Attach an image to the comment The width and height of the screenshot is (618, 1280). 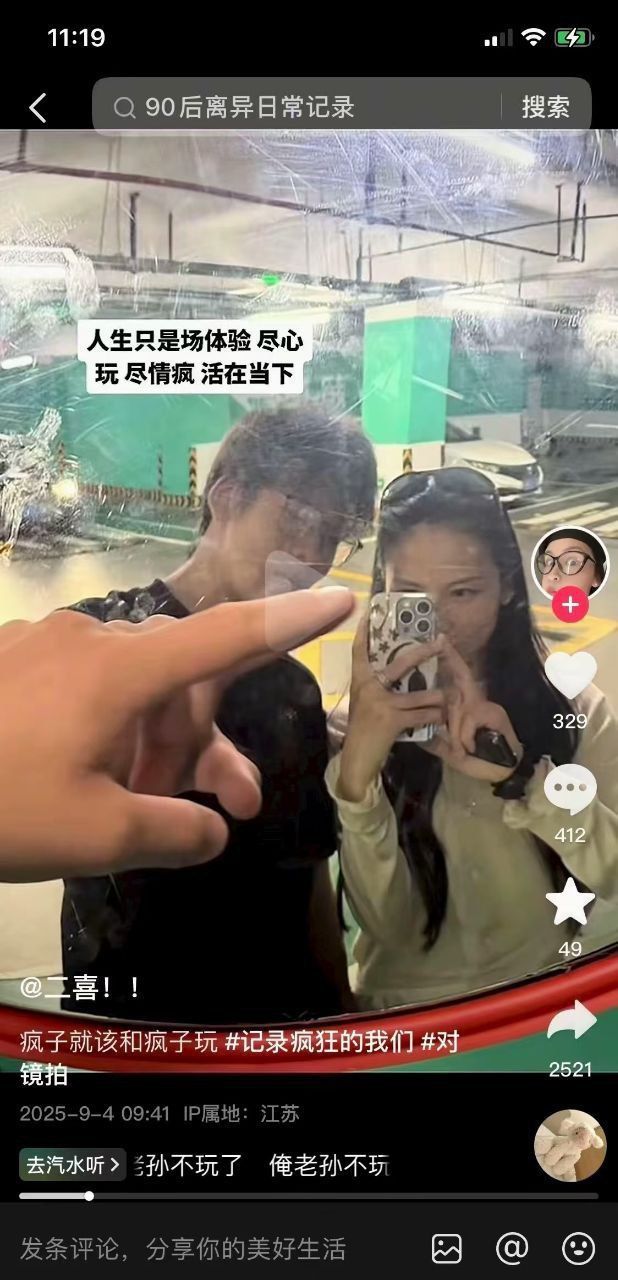446,1249
